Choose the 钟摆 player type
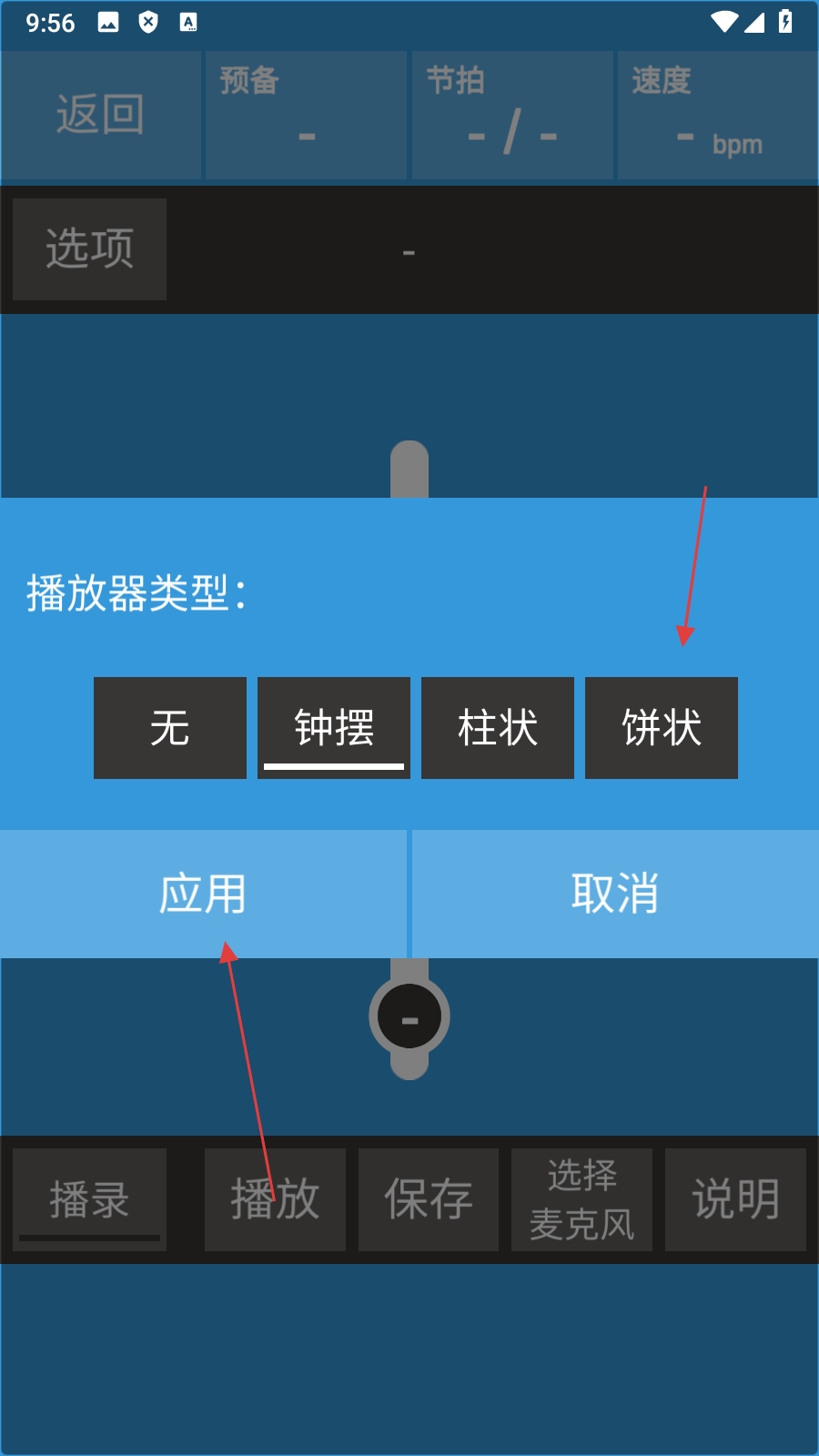This screenshot has width=819, height=1456. (334, 728)
